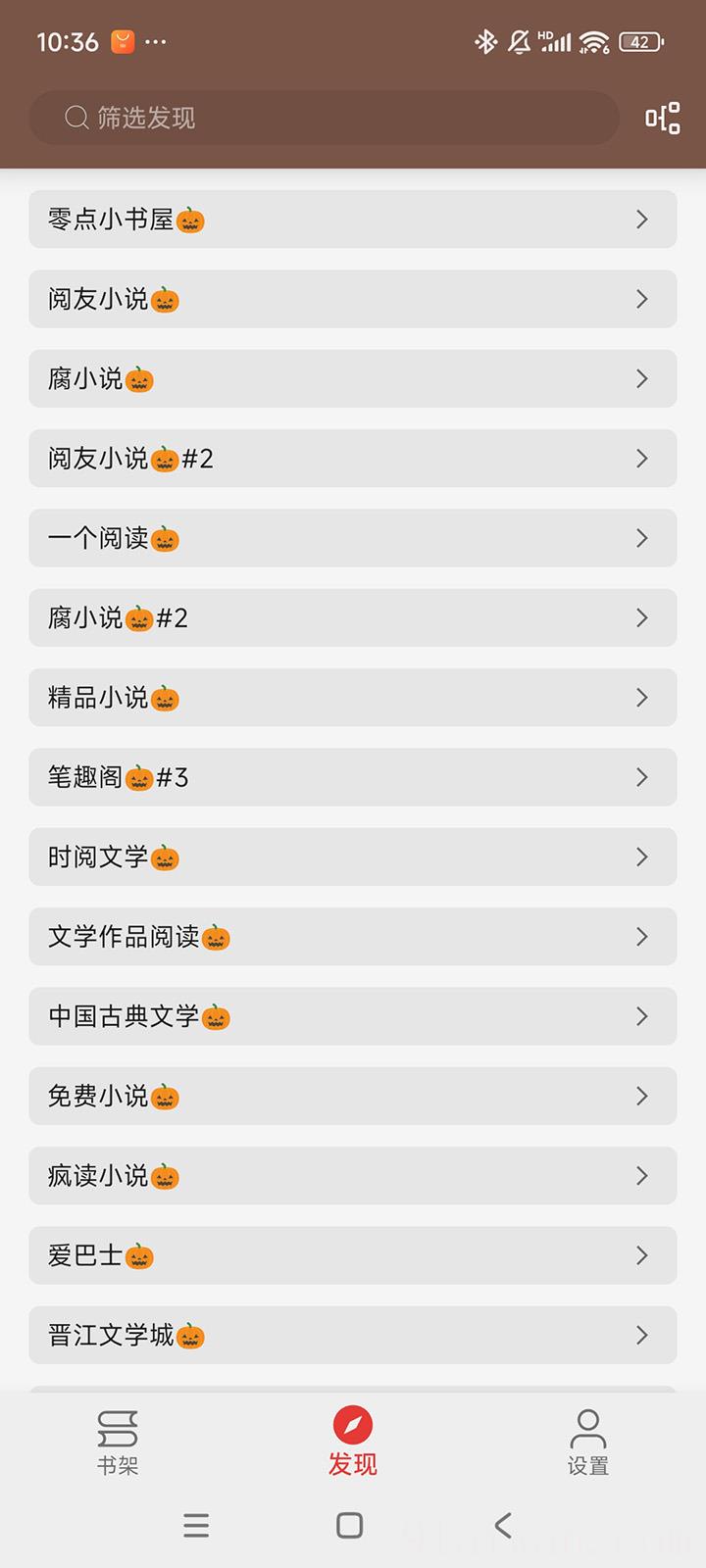Open the grouping icon beside the search bar

[662, 119]
